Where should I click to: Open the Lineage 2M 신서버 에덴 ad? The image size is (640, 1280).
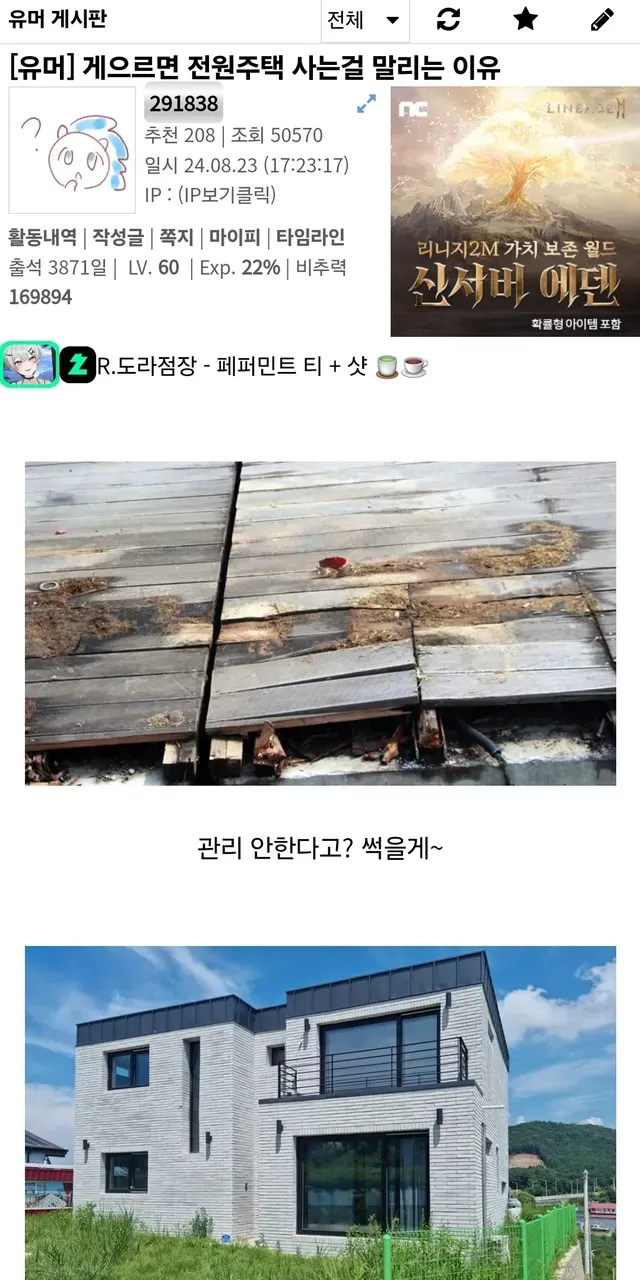click(x=514, y=211)
